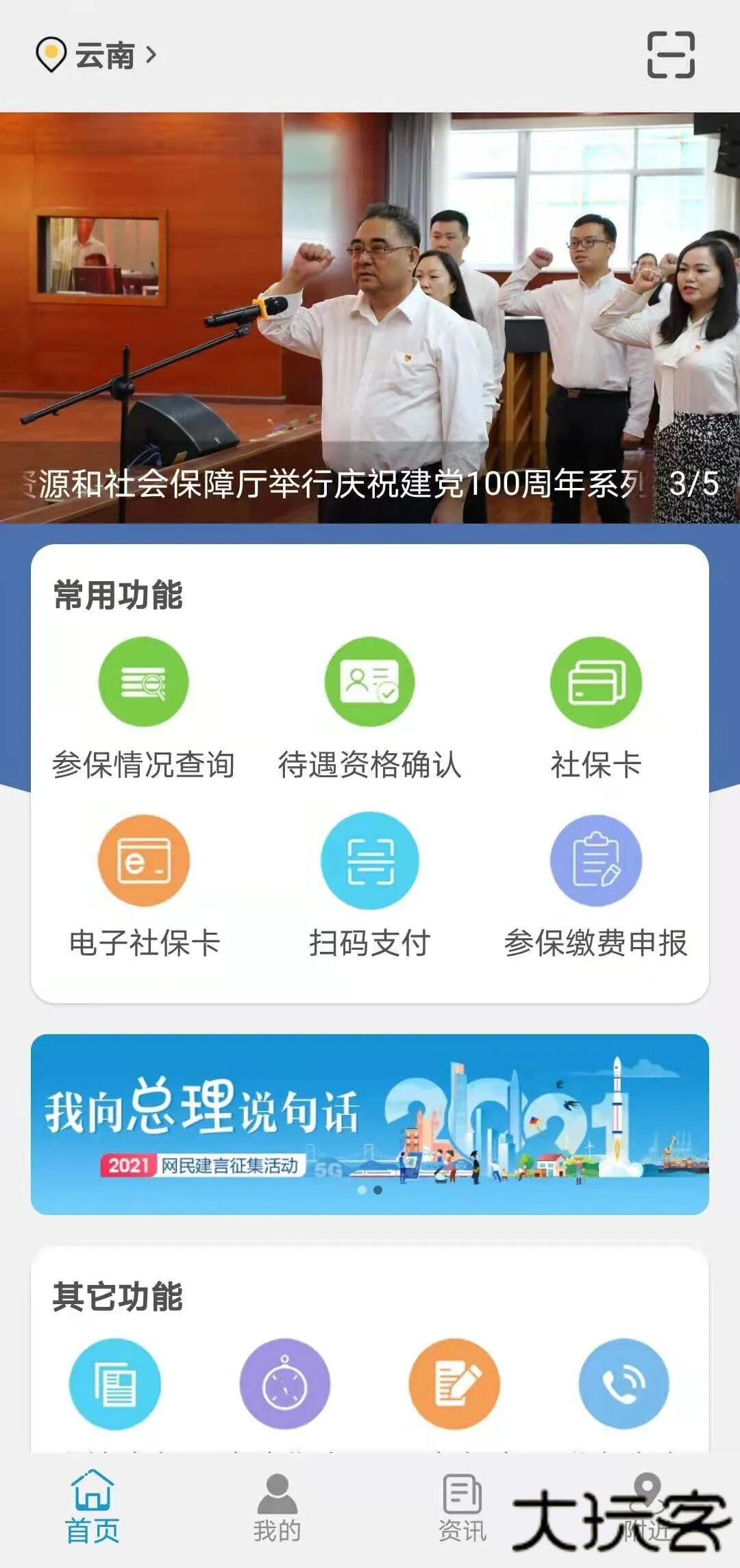Open the orange 电子社保卡 icon
Viewport: 740px width, 1568px height.
(145, 861)
